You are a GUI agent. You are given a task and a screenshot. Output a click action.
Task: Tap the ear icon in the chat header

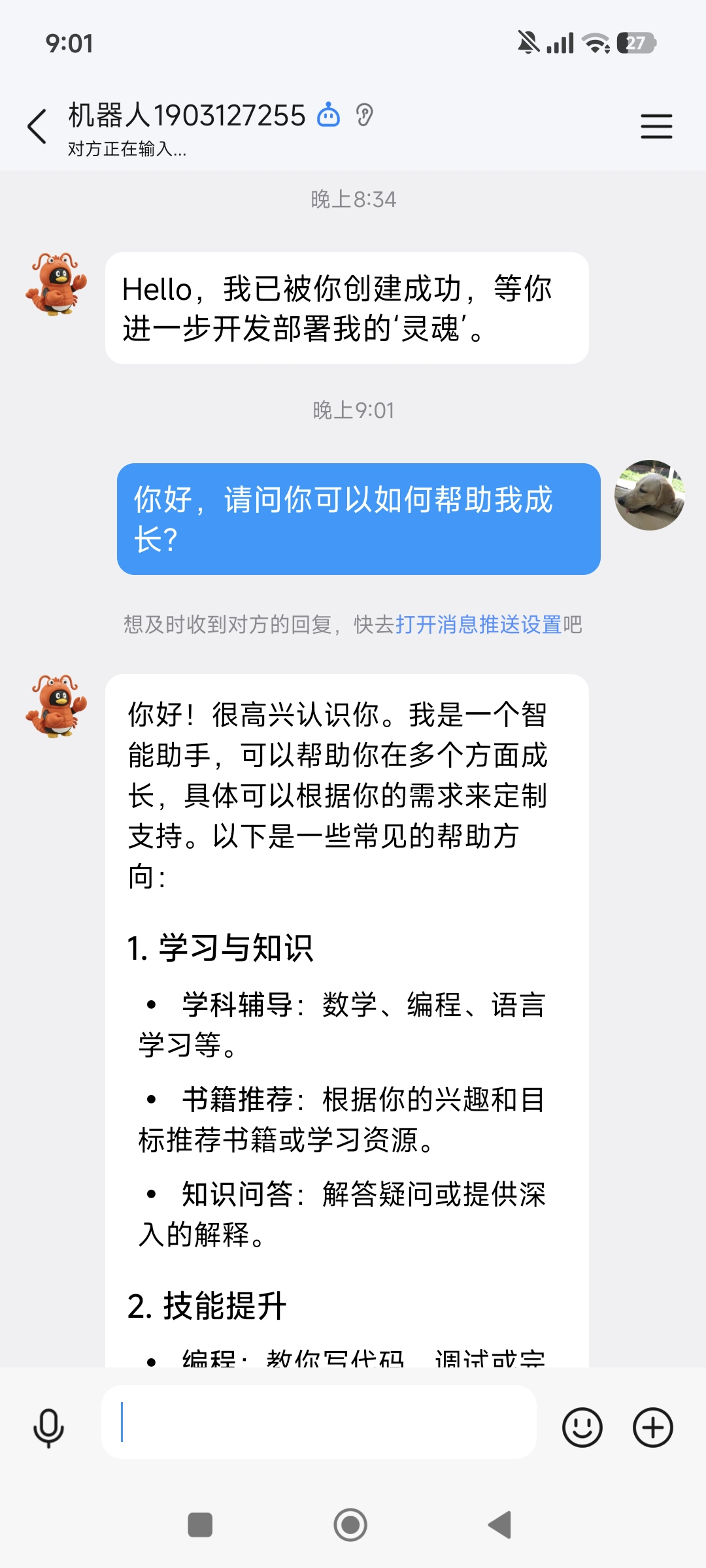365,114
